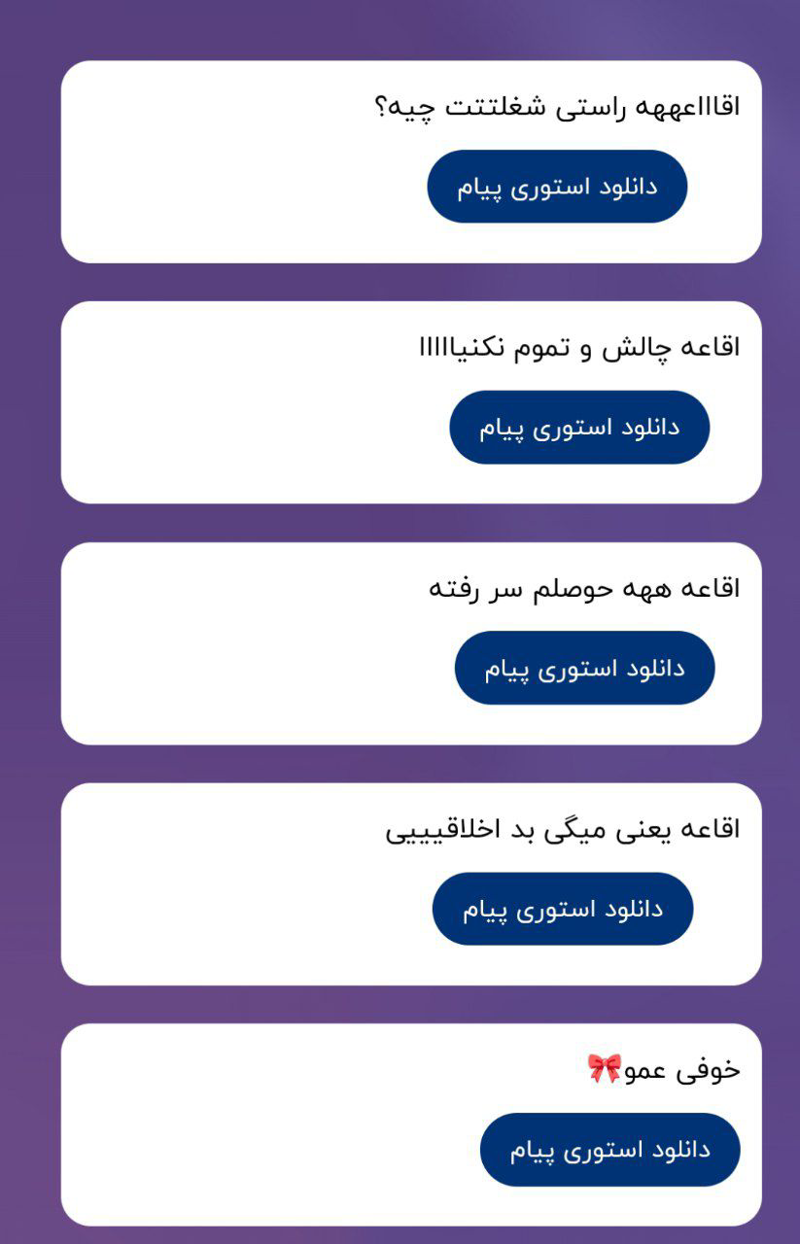Viewport: 800px width, 1244px height.
Task: Download story for 'خوفی عمو' message
Action: tap(609, 1150)
